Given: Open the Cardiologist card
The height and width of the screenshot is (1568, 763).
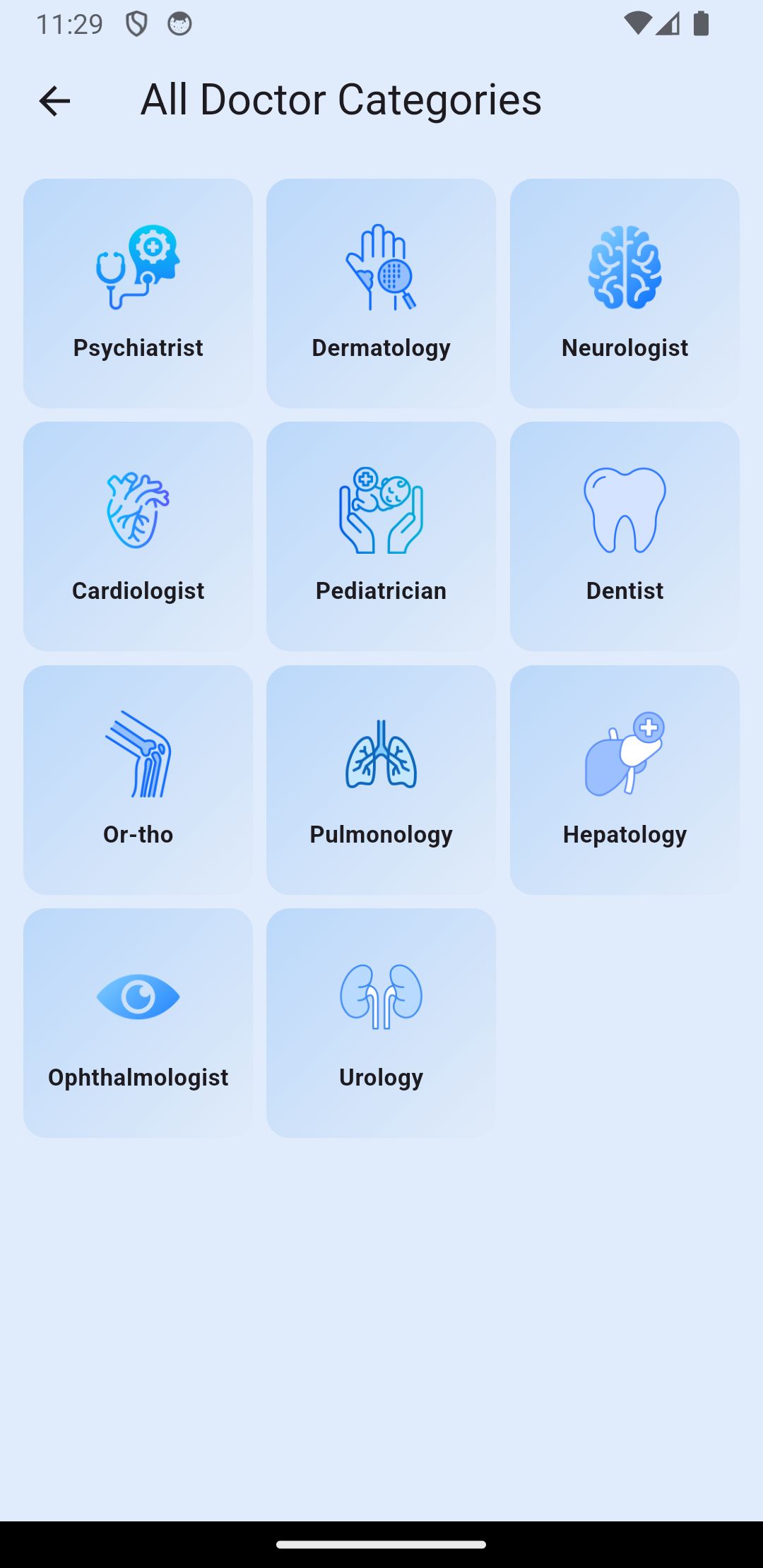Looking at the screenshot, I should (138, 536).
